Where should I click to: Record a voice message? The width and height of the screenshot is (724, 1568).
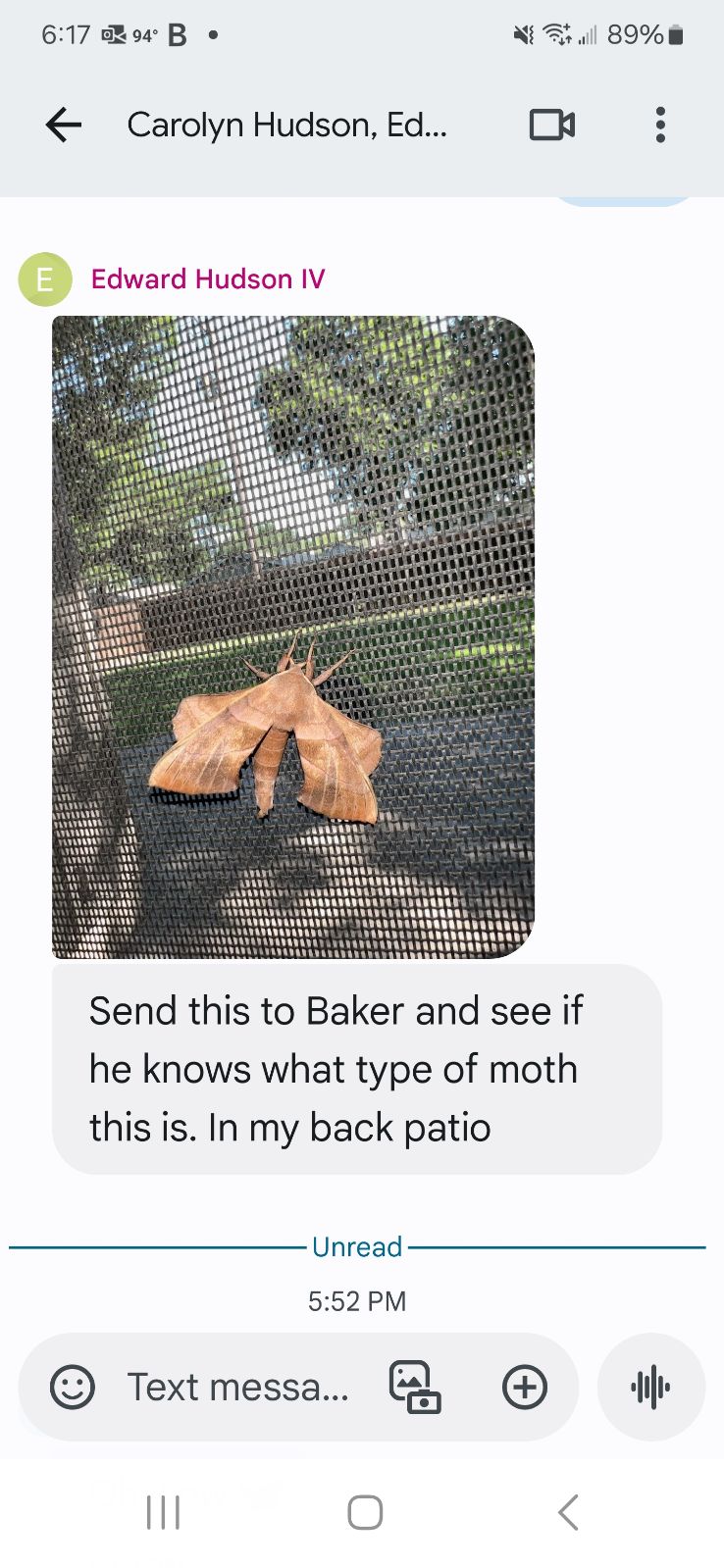(651, 1387)
